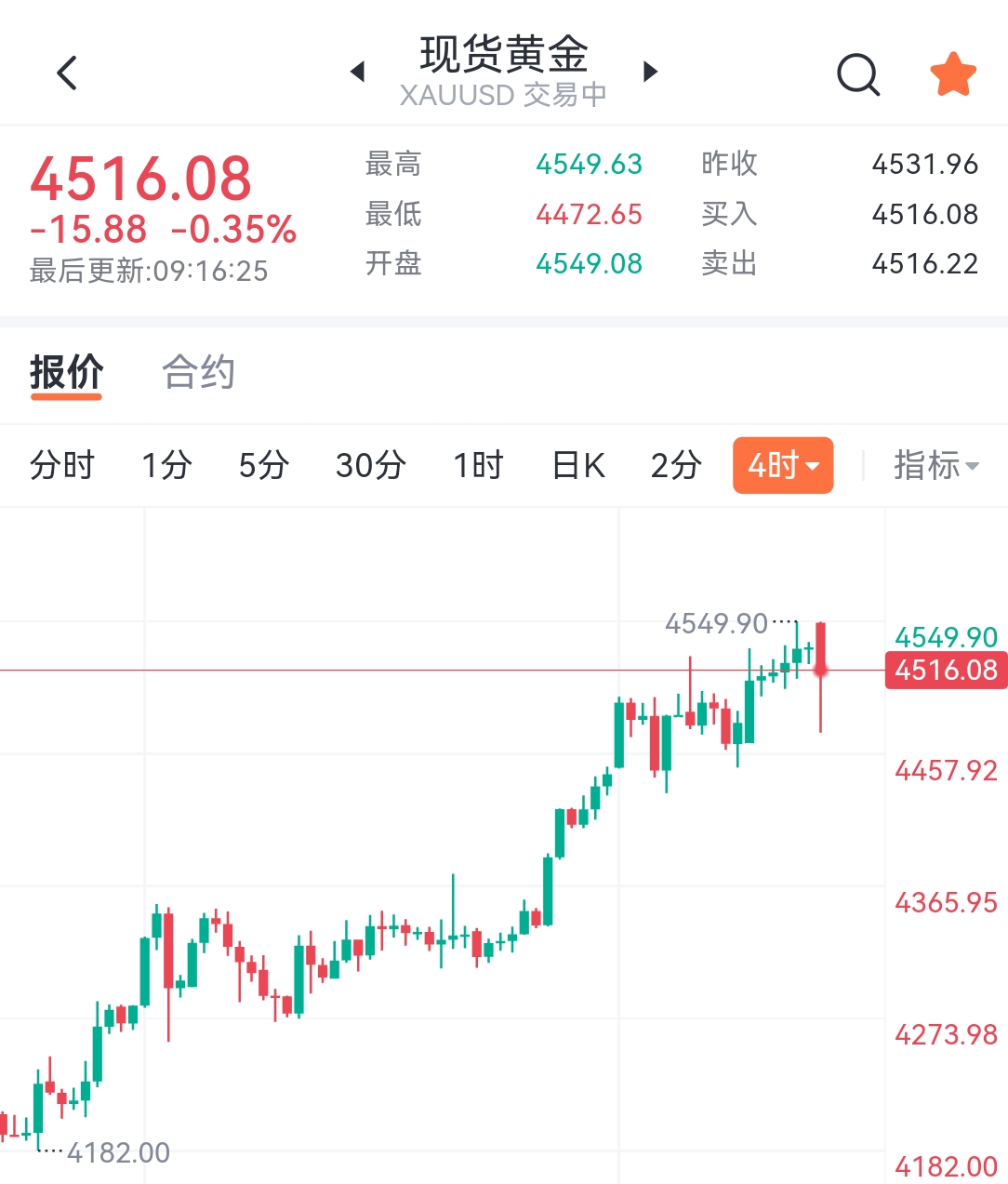The image size is (1008, 1184).
Task: Switch to the 日K chart
Action: click(x=577, y=465)
